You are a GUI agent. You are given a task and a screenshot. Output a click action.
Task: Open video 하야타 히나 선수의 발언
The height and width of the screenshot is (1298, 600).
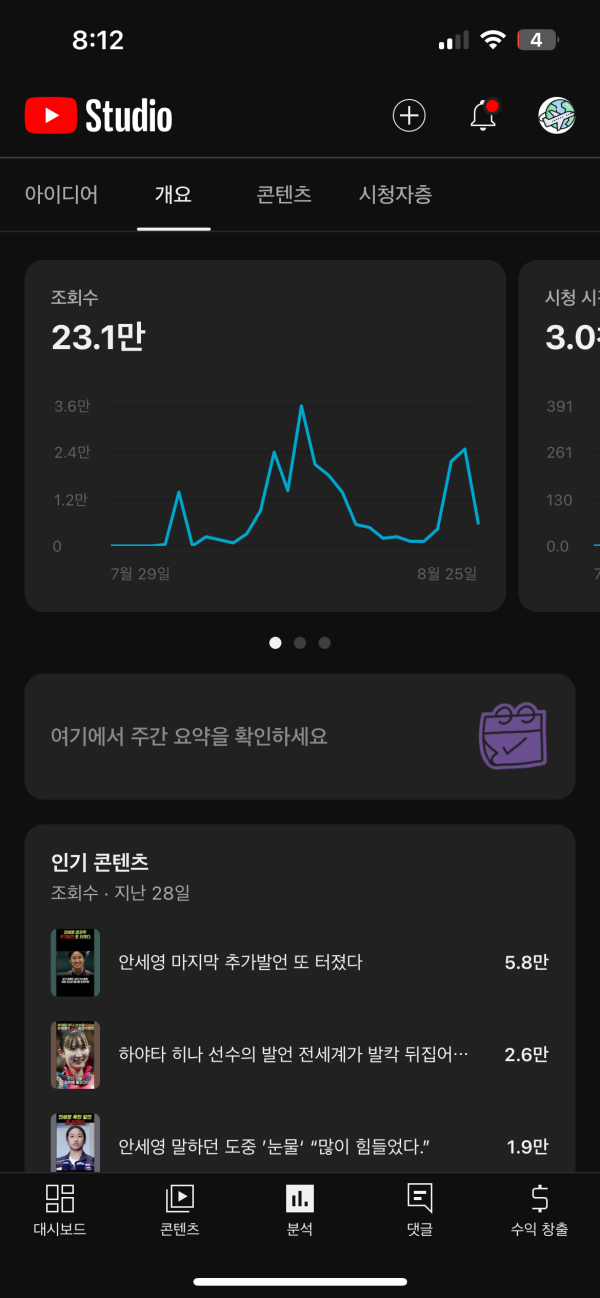tap(300, 1054)
